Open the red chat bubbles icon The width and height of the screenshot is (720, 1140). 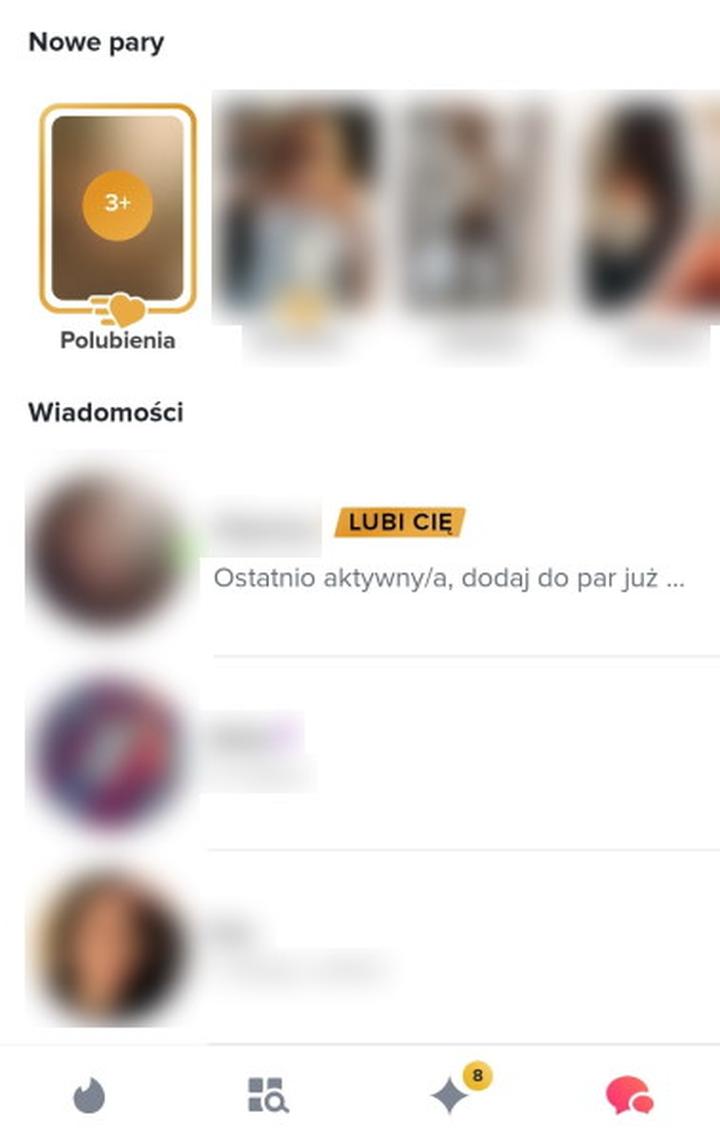(x=630, y=1096)
